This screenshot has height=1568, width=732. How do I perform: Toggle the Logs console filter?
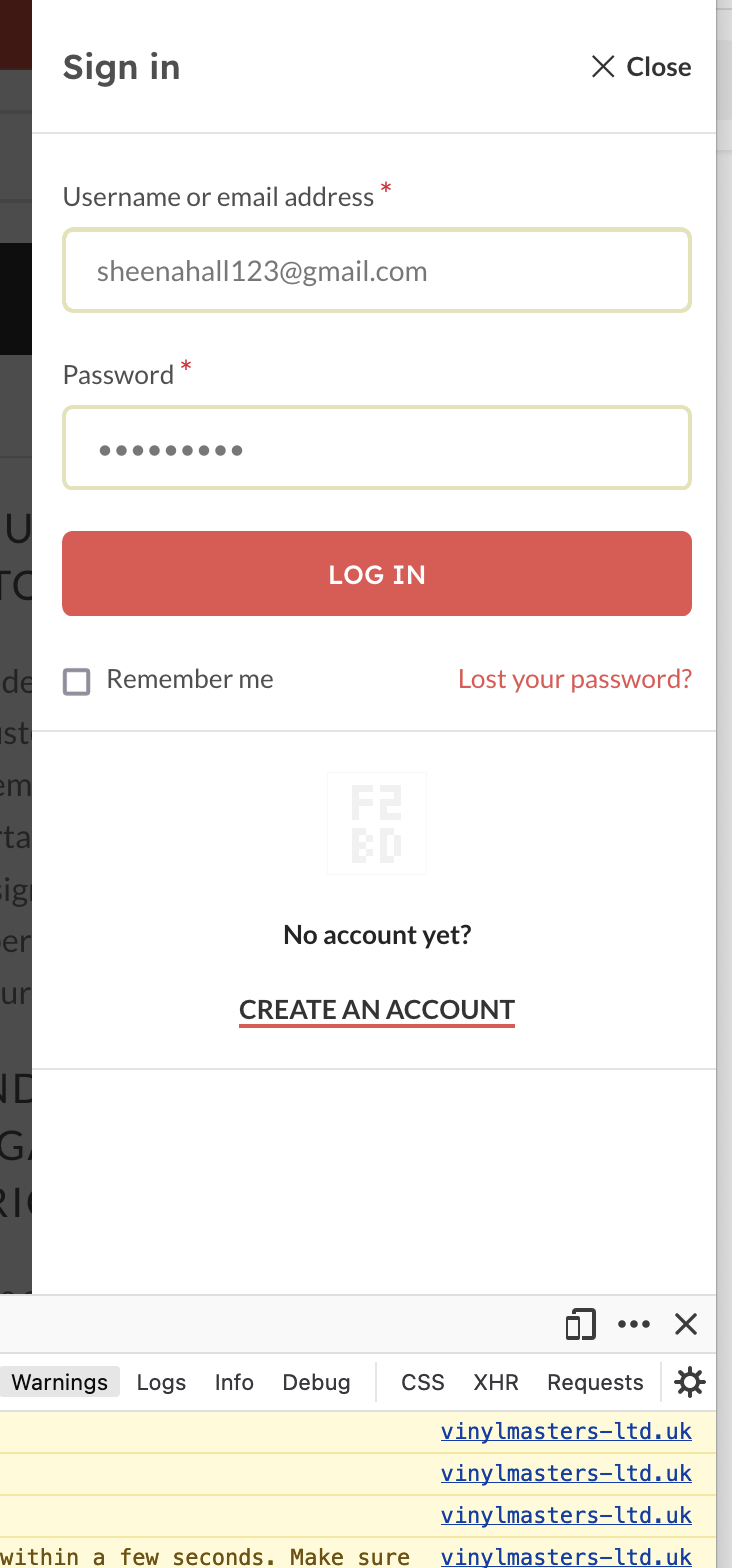click(161, 1382)
